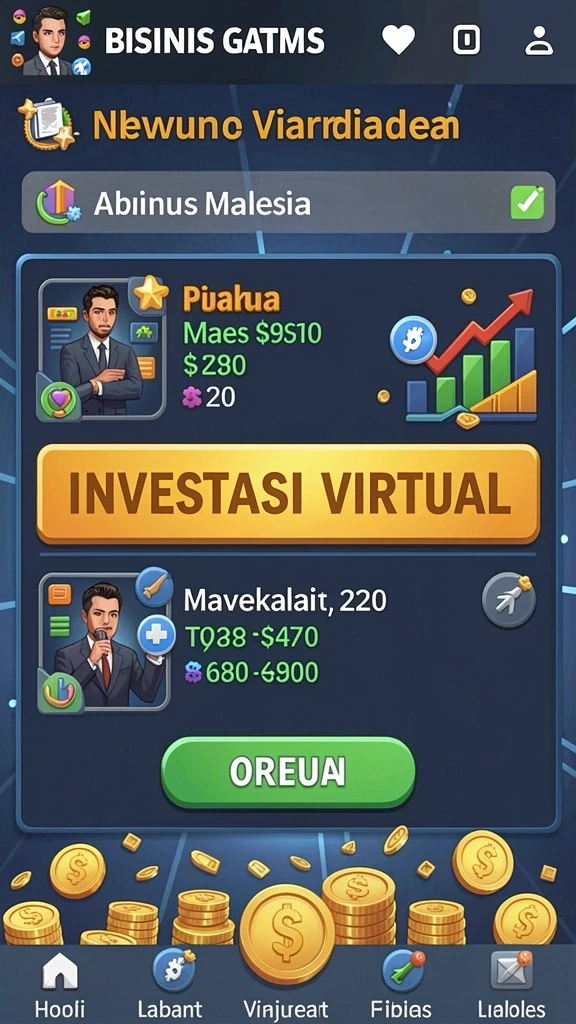576x1024 pixels.
Task: Tap the round arrow icon beside Mavekalait
Action: coord(508,600)
